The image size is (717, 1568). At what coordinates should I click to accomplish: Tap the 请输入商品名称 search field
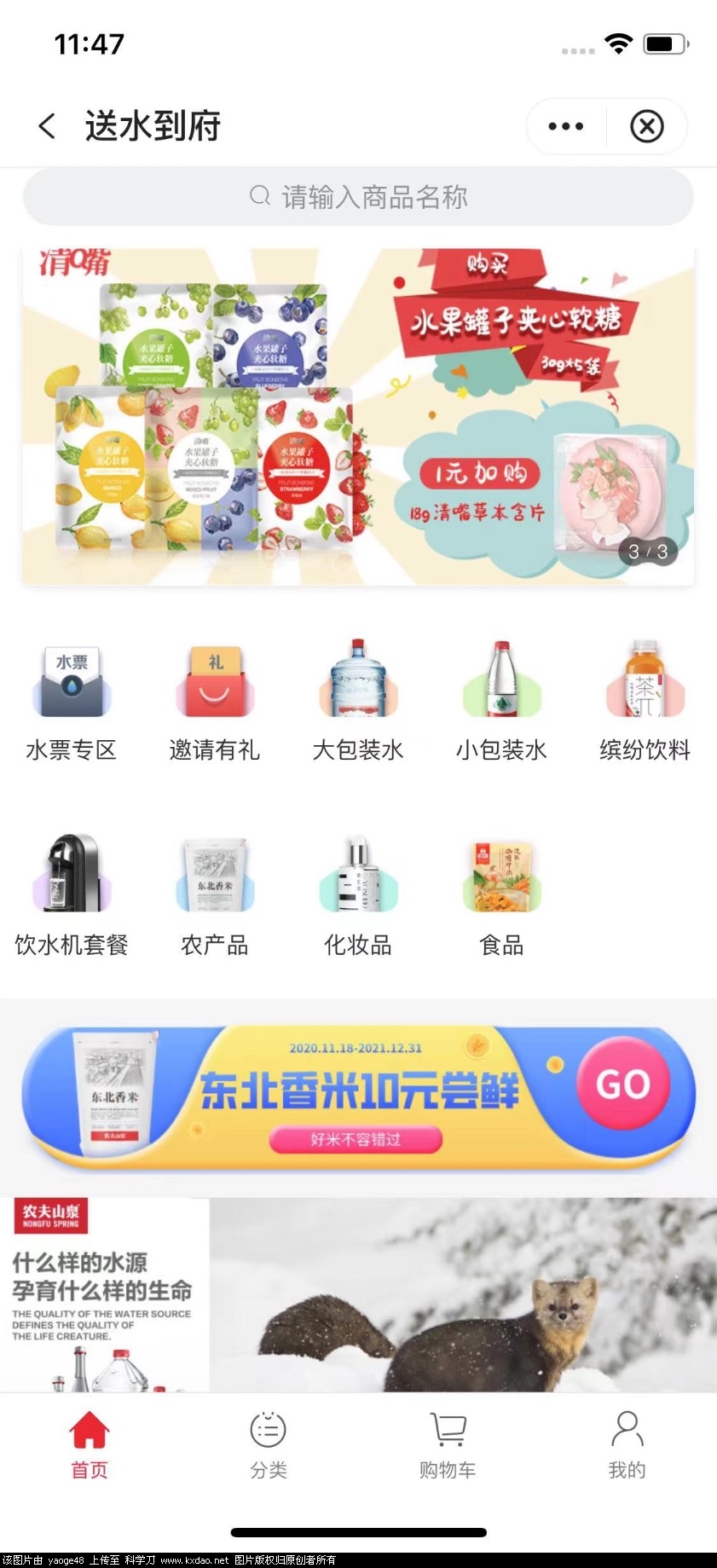tap(358, 197)
